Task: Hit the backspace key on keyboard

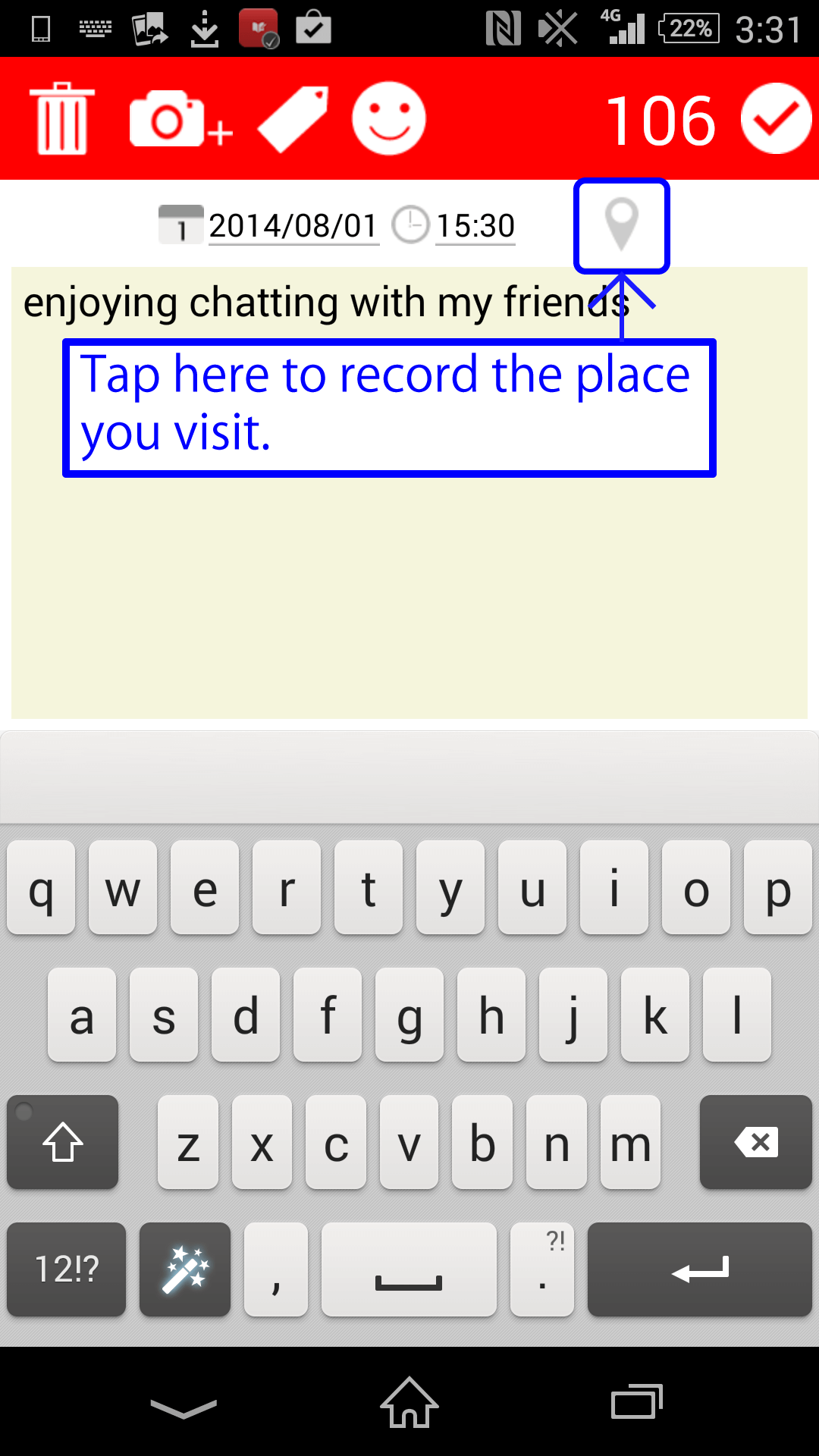Action: point(755,1141)
